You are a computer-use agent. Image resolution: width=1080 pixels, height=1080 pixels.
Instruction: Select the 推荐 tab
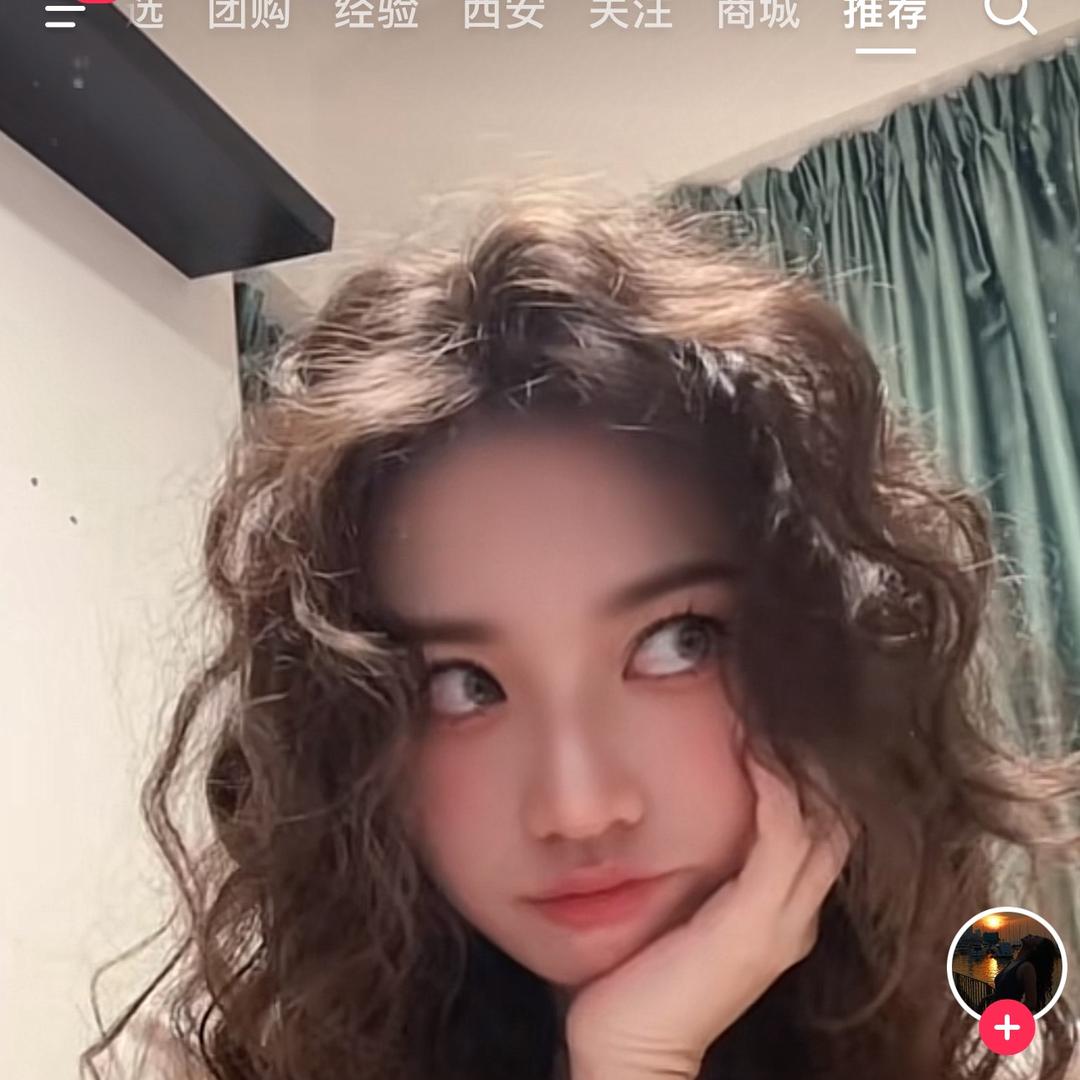pyautogui.click(x=885, y=14)
